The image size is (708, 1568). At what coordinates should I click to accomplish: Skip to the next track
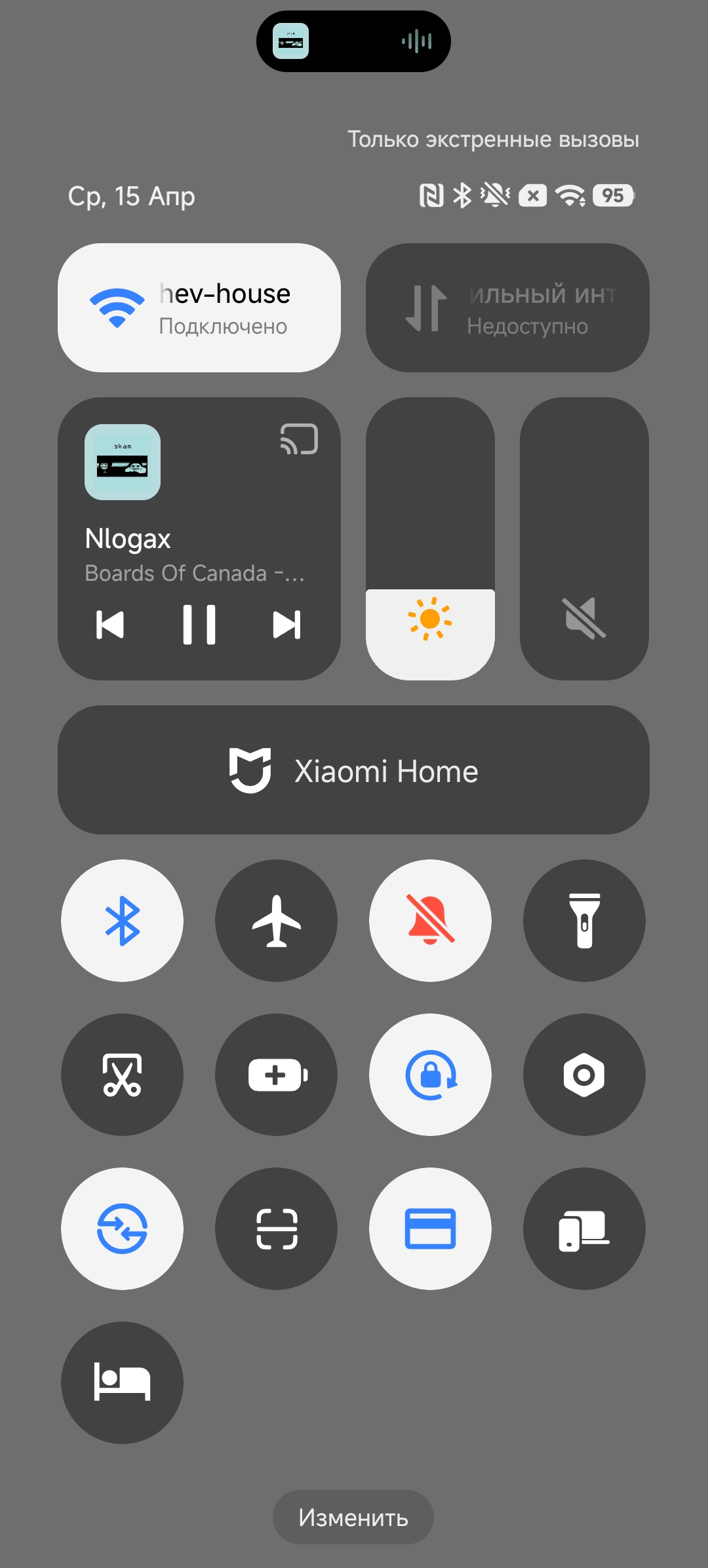287,625
